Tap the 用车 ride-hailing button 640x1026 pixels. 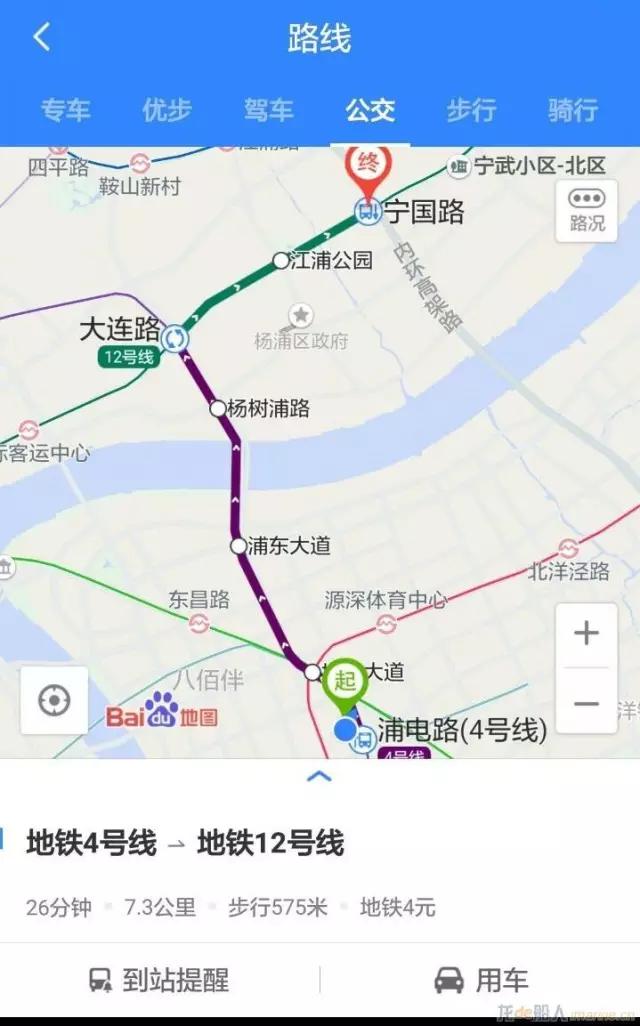click(x=481, y=980)
